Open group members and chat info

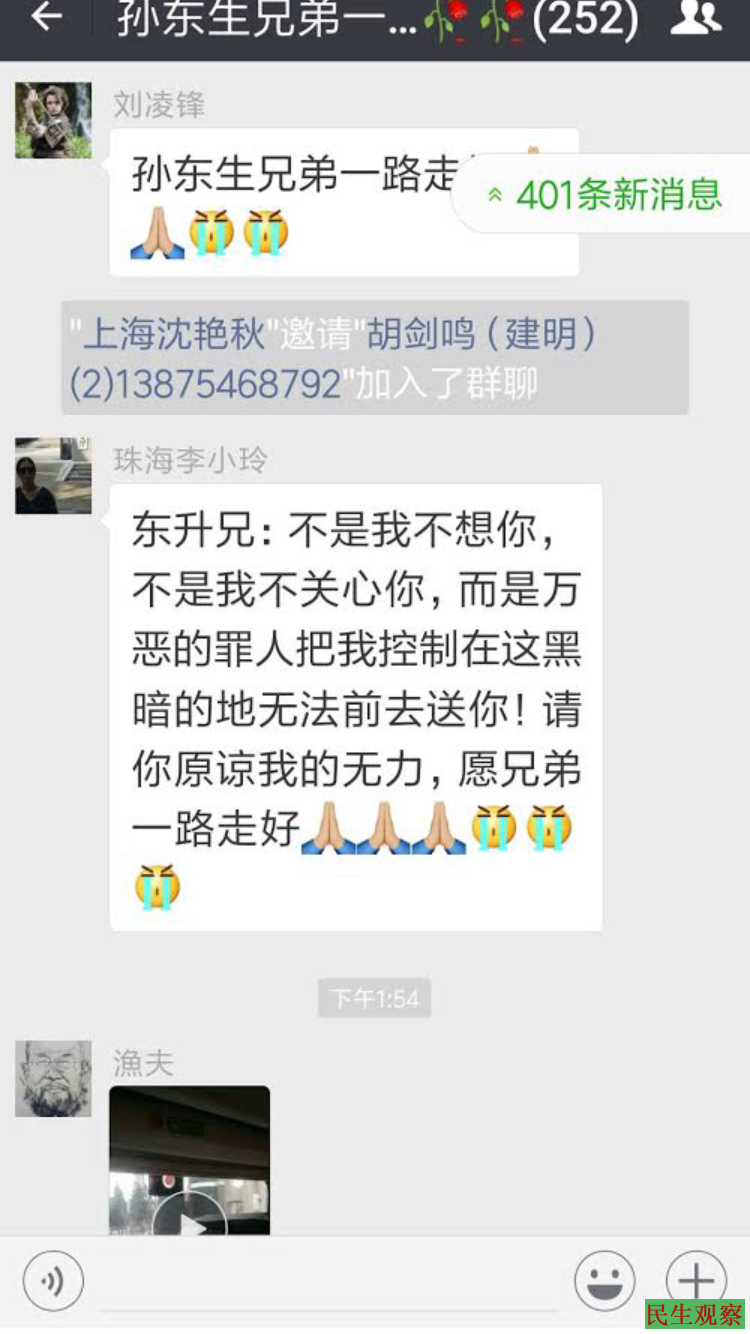pyautogui.click(x=695, y=19)
